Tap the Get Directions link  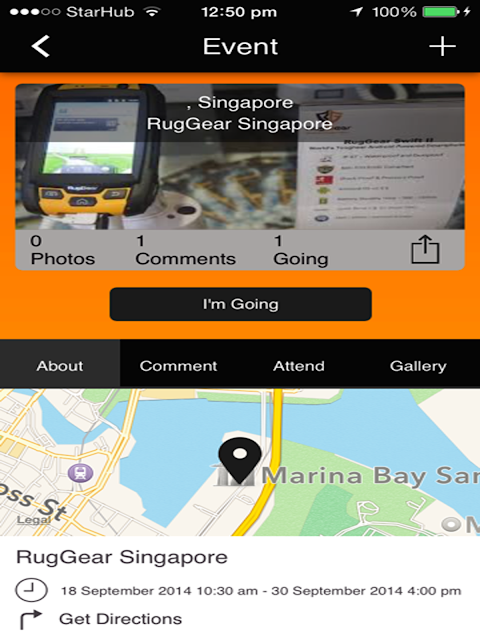120,619
